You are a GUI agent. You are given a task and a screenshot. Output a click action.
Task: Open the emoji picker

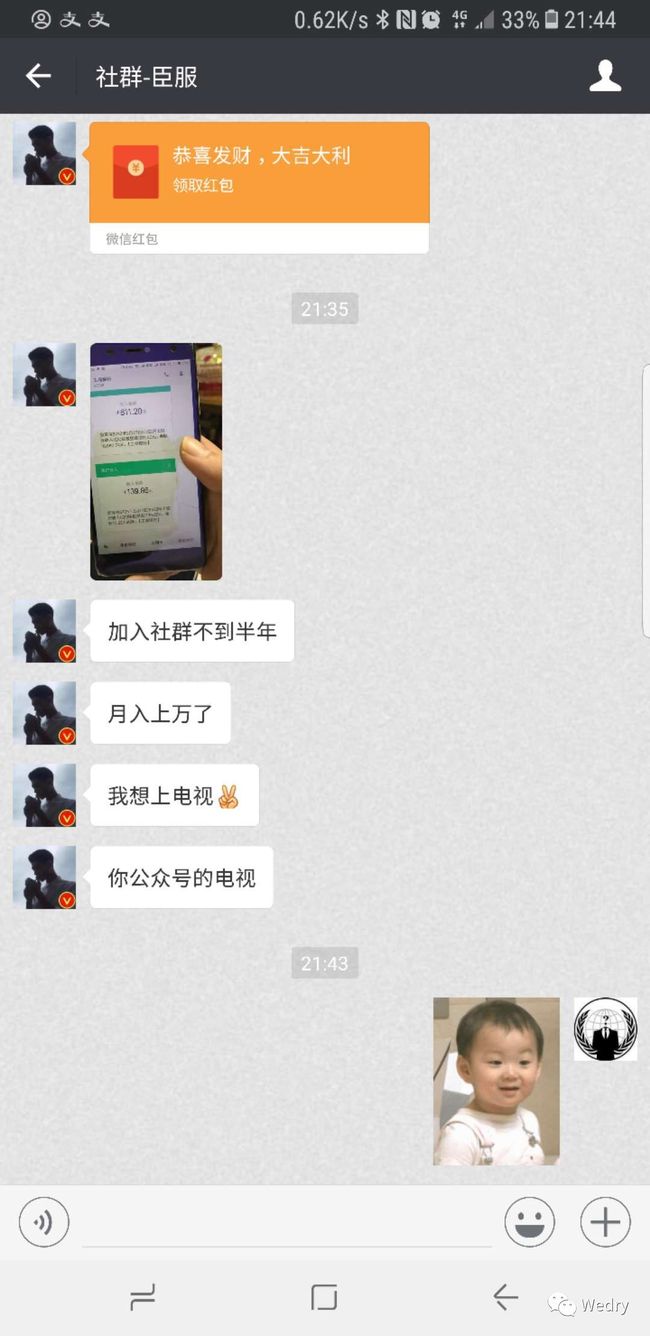[530, 1222]
